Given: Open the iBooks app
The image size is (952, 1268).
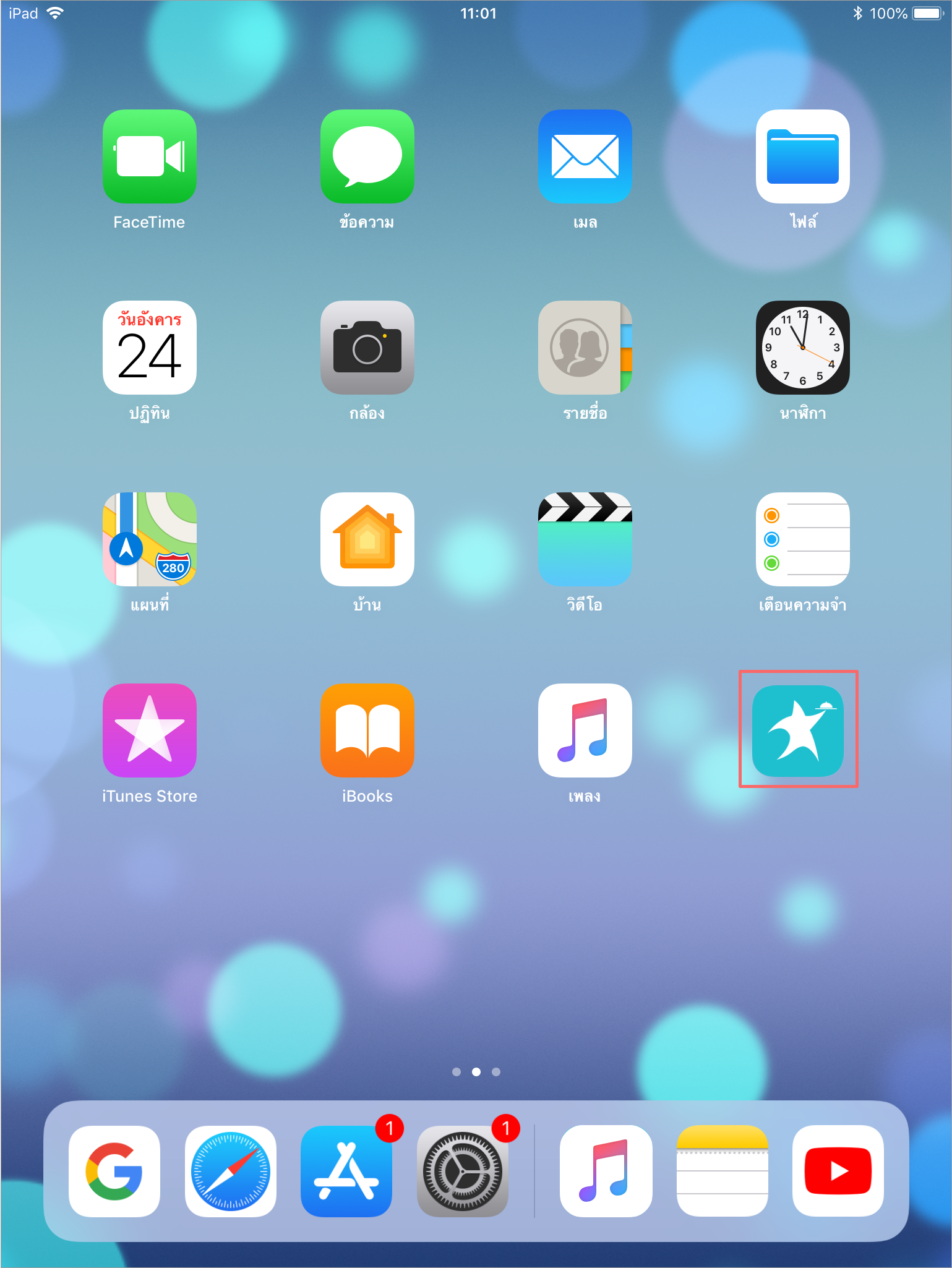Looking at the screenshot, I should tap(367, 730).
